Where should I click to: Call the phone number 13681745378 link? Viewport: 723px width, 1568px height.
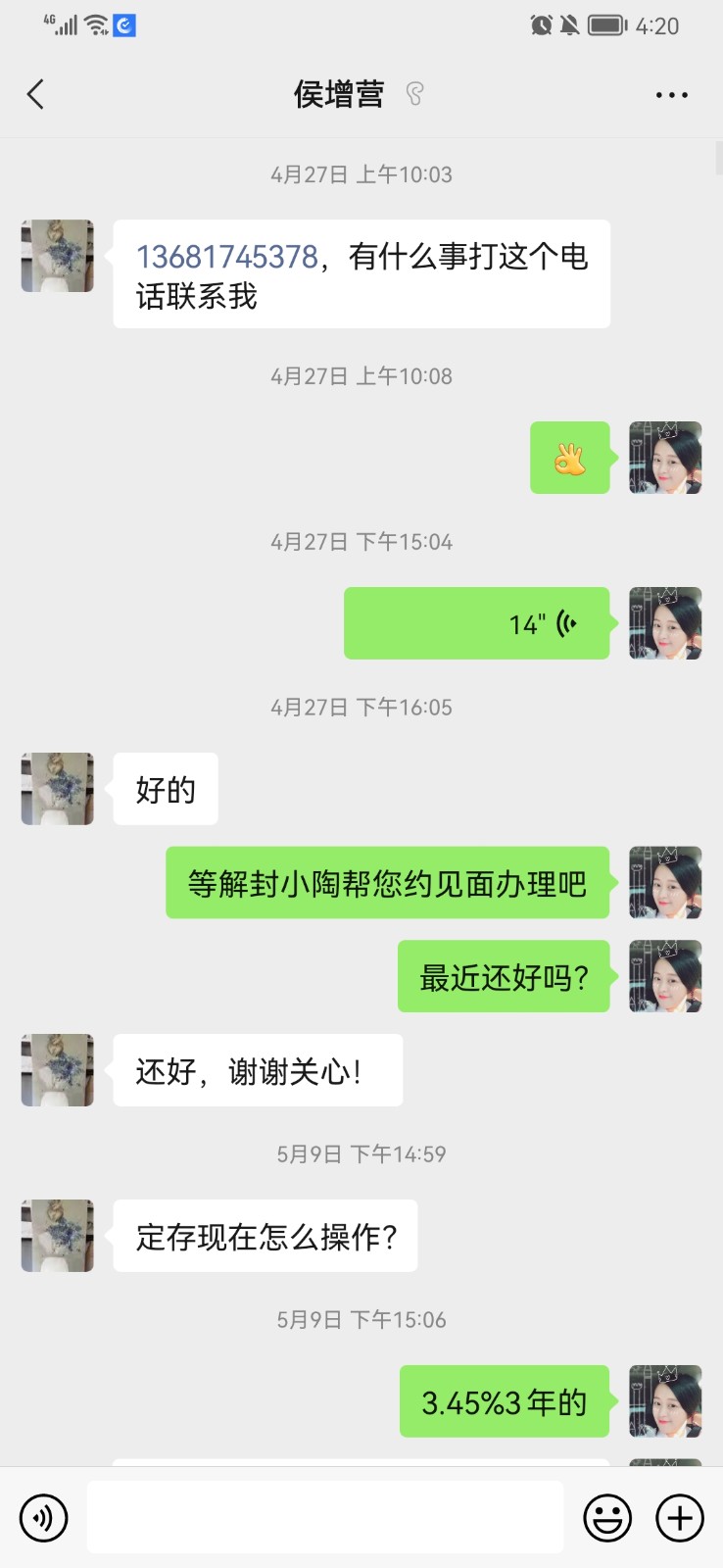(226, 257)
